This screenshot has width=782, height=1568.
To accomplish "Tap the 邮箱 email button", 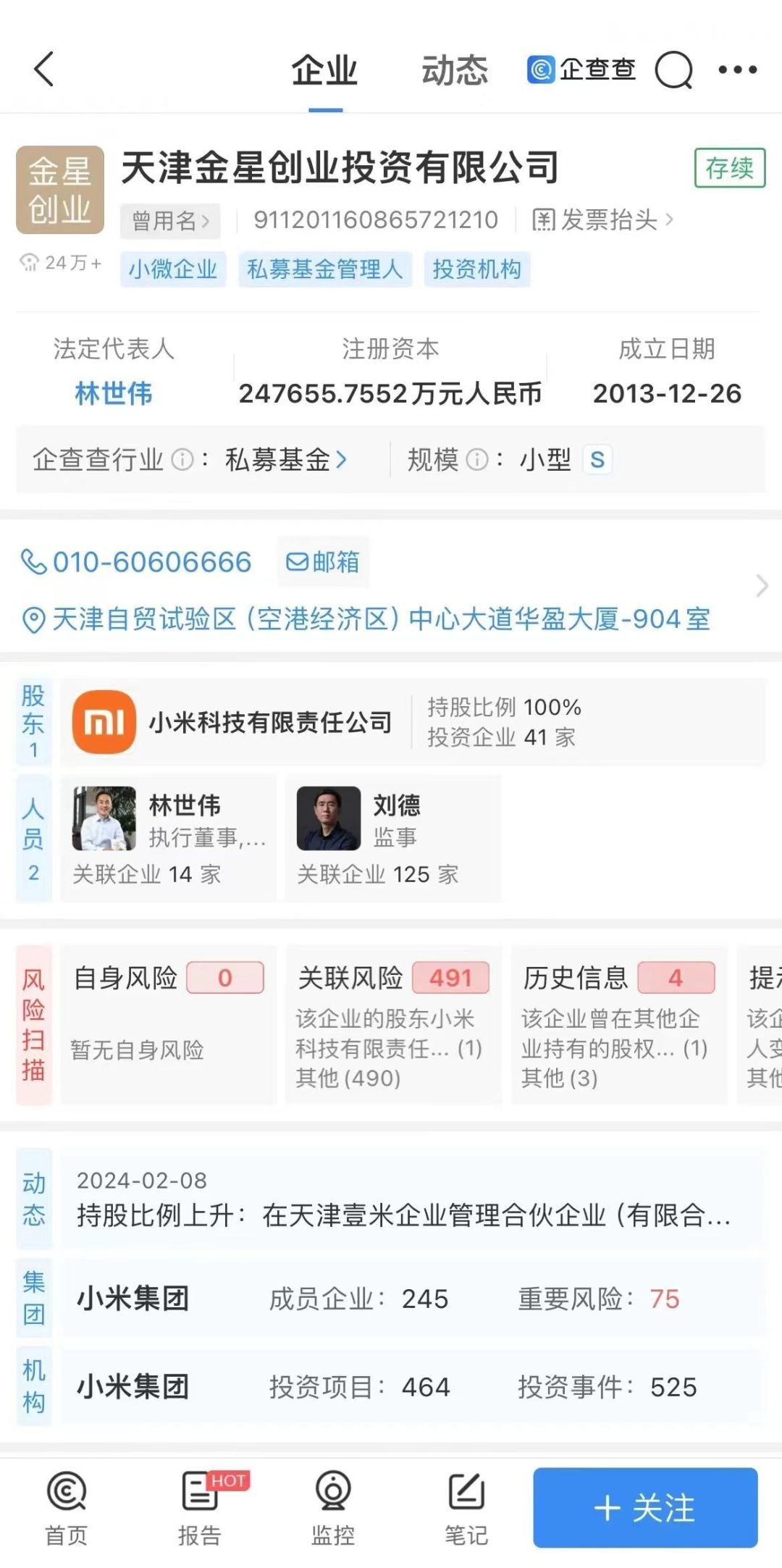I will click(x=323, y=562).
